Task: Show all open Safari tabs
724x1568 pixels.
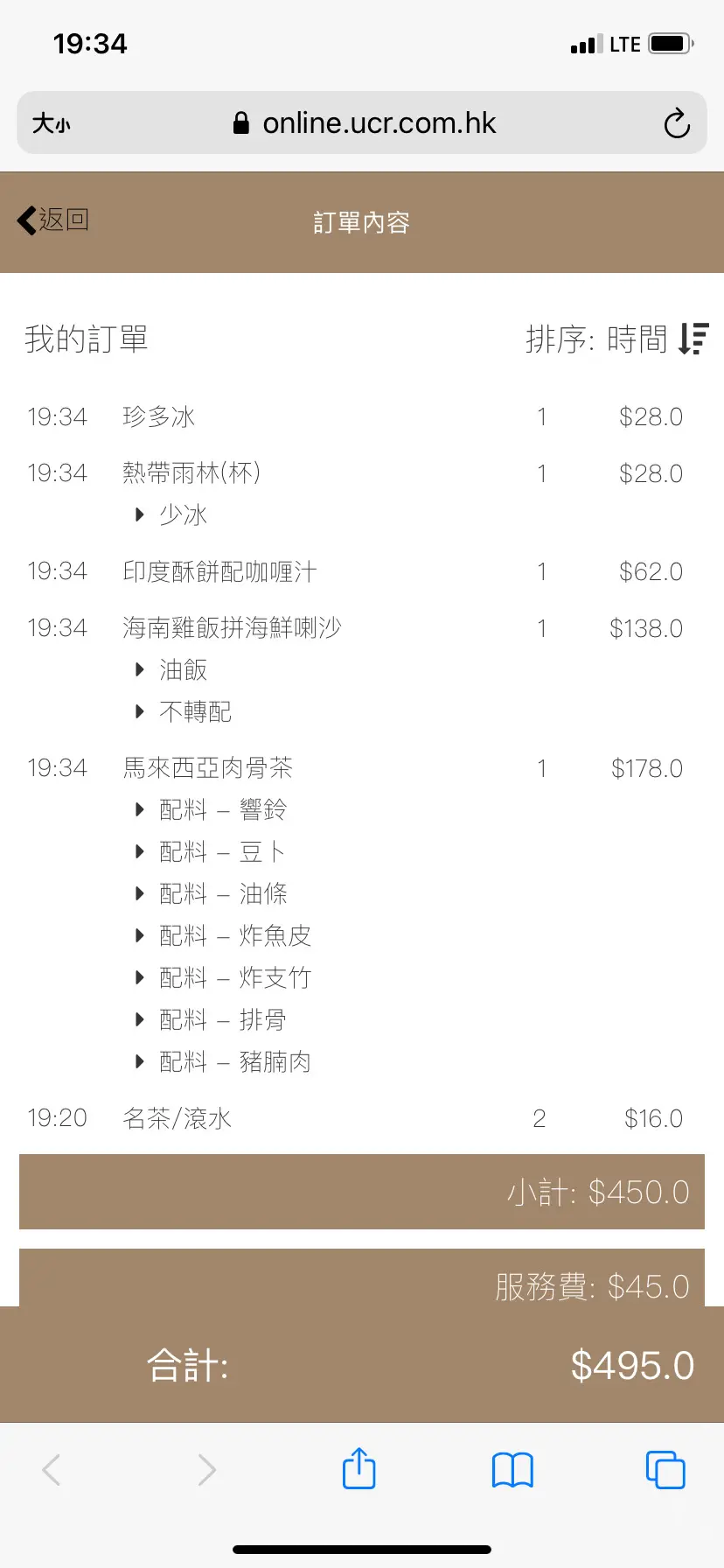Action: coord(665,1469)
